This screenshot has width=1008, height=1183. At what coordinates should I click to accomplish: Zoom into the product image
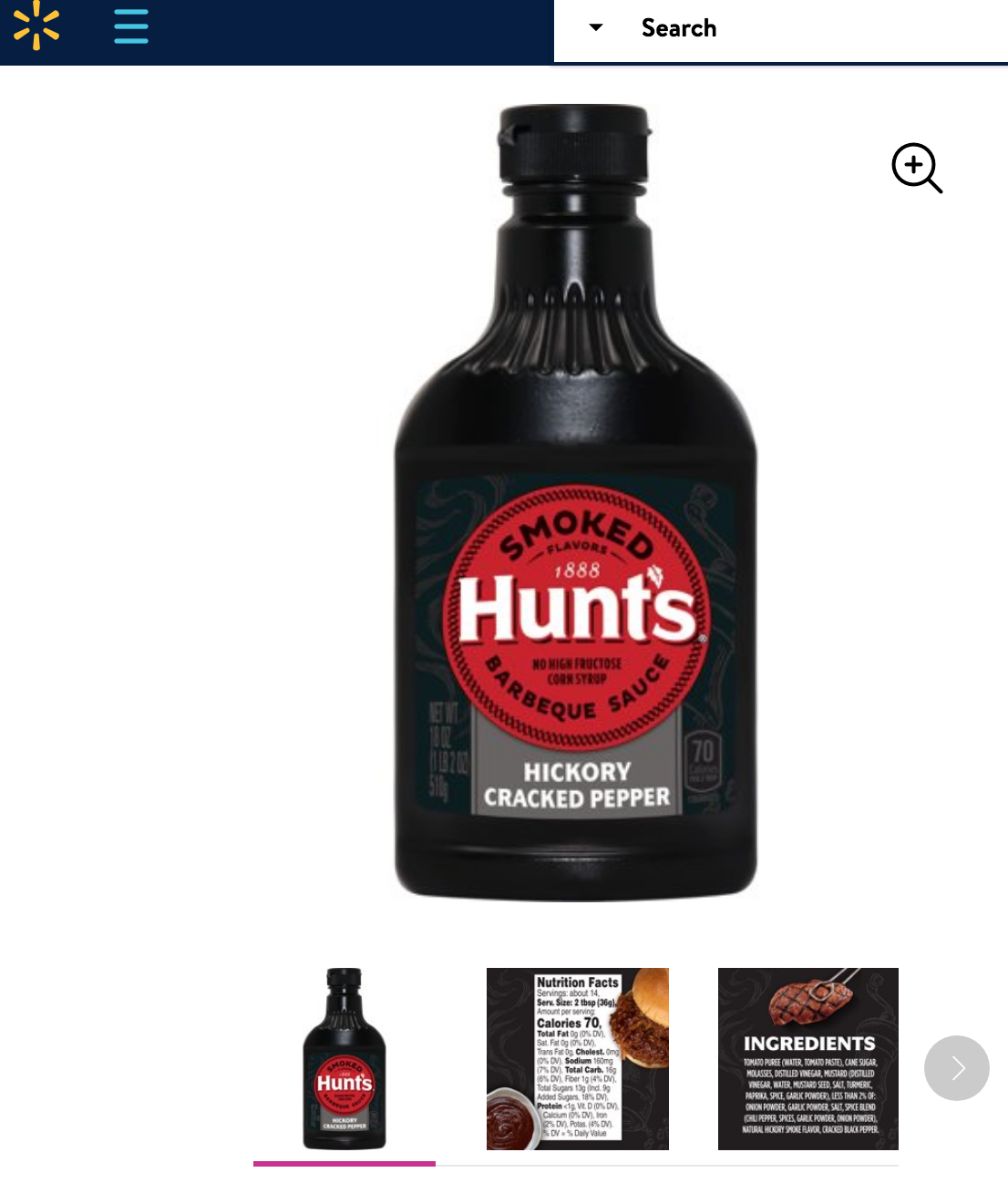pos(916,168)
